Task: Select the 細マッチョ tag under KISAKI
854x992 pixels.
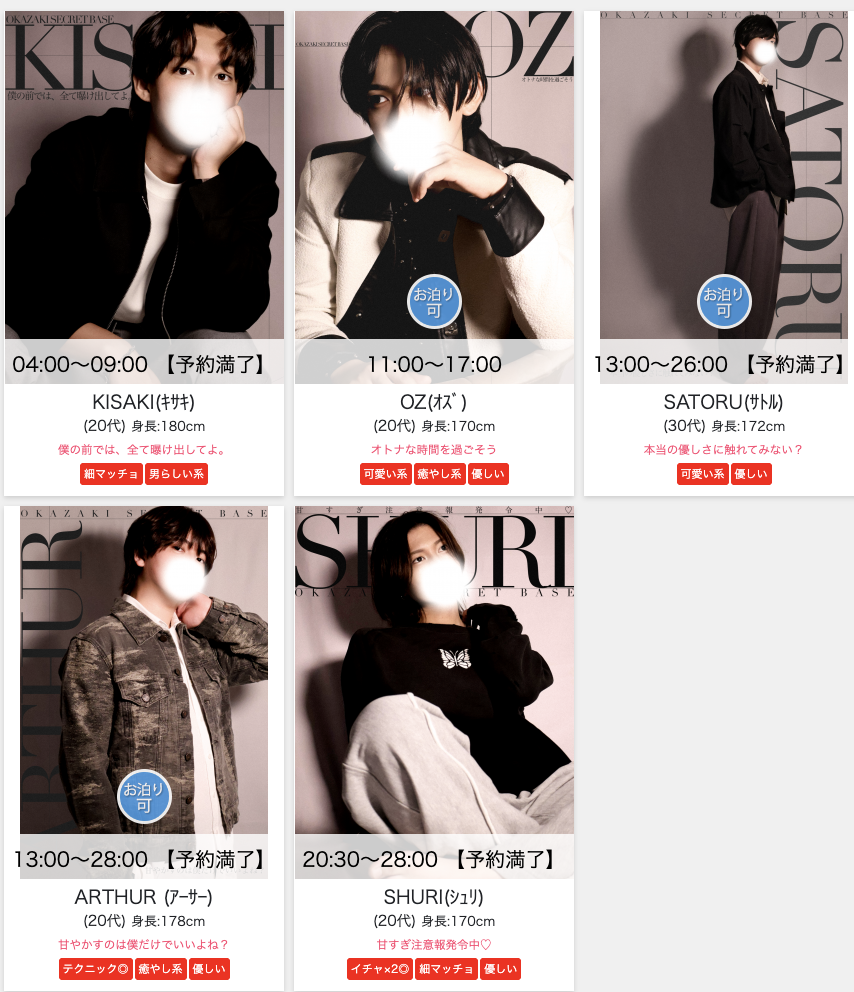Action: pyautogui.click(x=111, y=474)
